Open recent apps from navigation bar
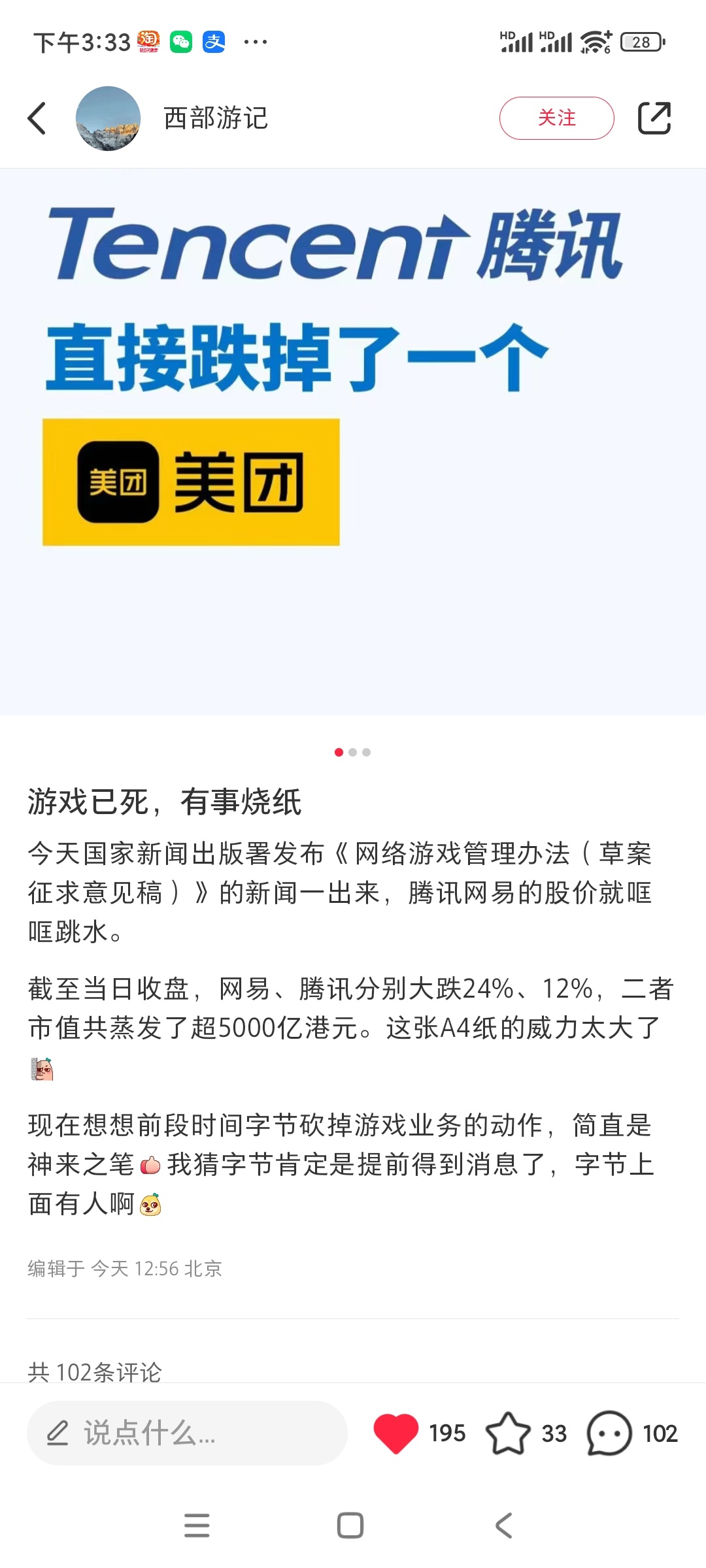 pyautogui.click(x=197, y=1526)
